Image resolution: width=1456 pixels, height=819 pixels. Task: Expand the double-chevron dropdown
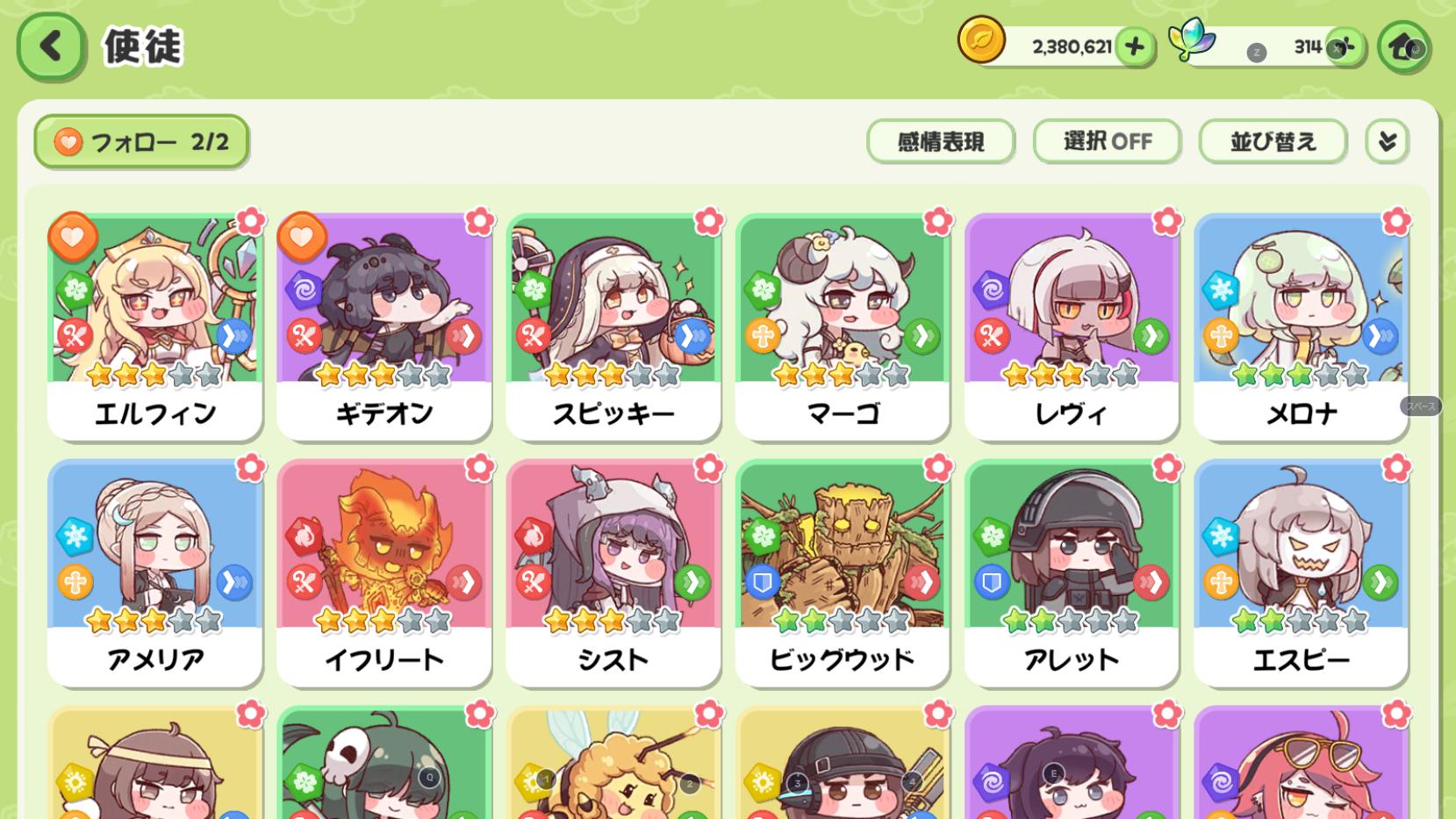1387,141
